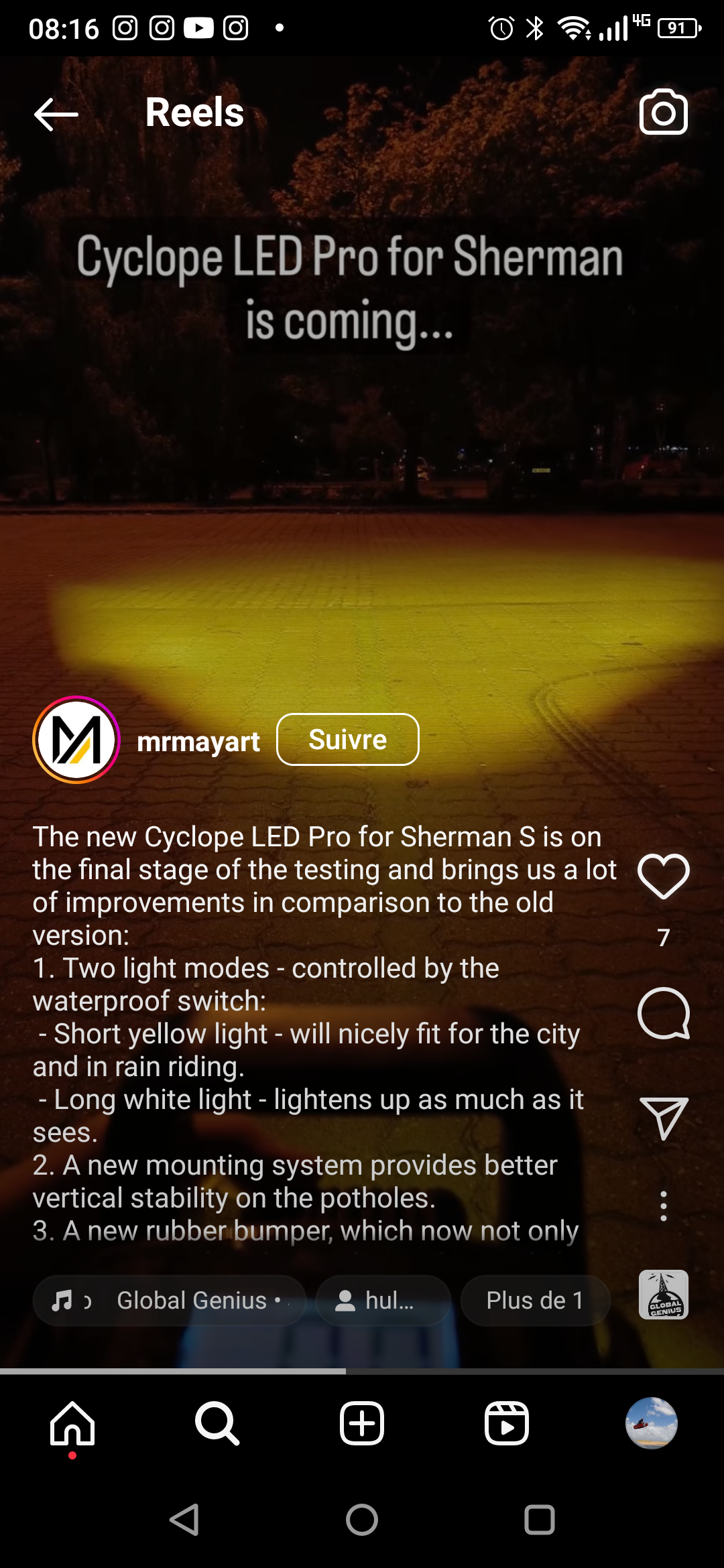Open my profile tab avatar
Screen dimensions: 724x1568
point(652,1423)
